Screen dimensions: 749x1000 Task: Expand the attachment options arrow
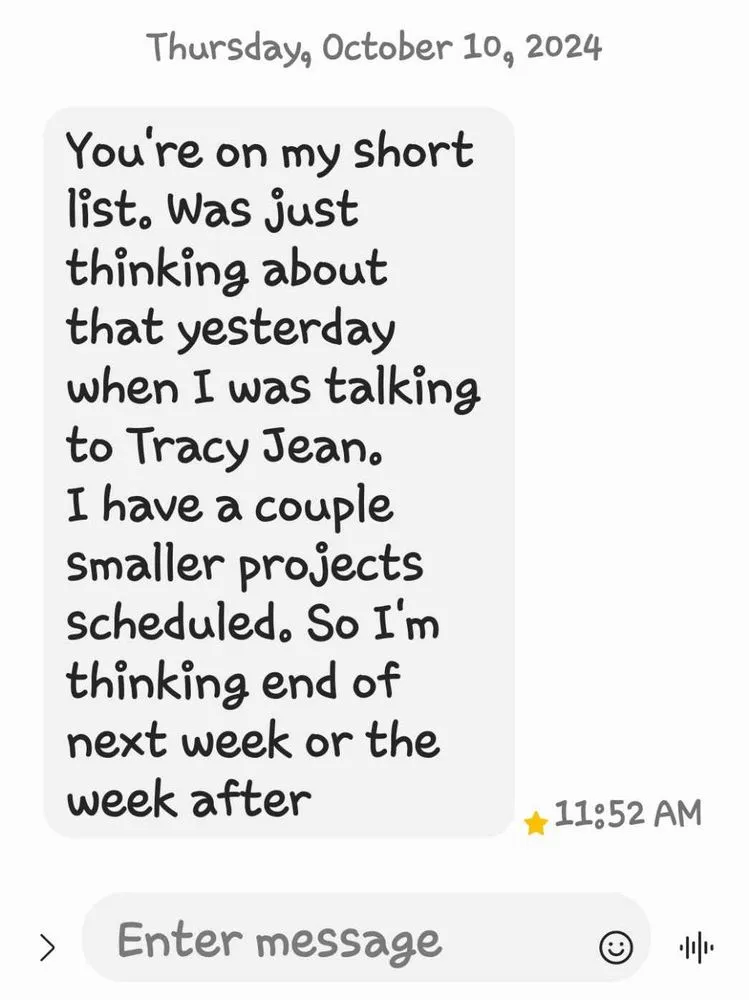(x=46, y=947)
